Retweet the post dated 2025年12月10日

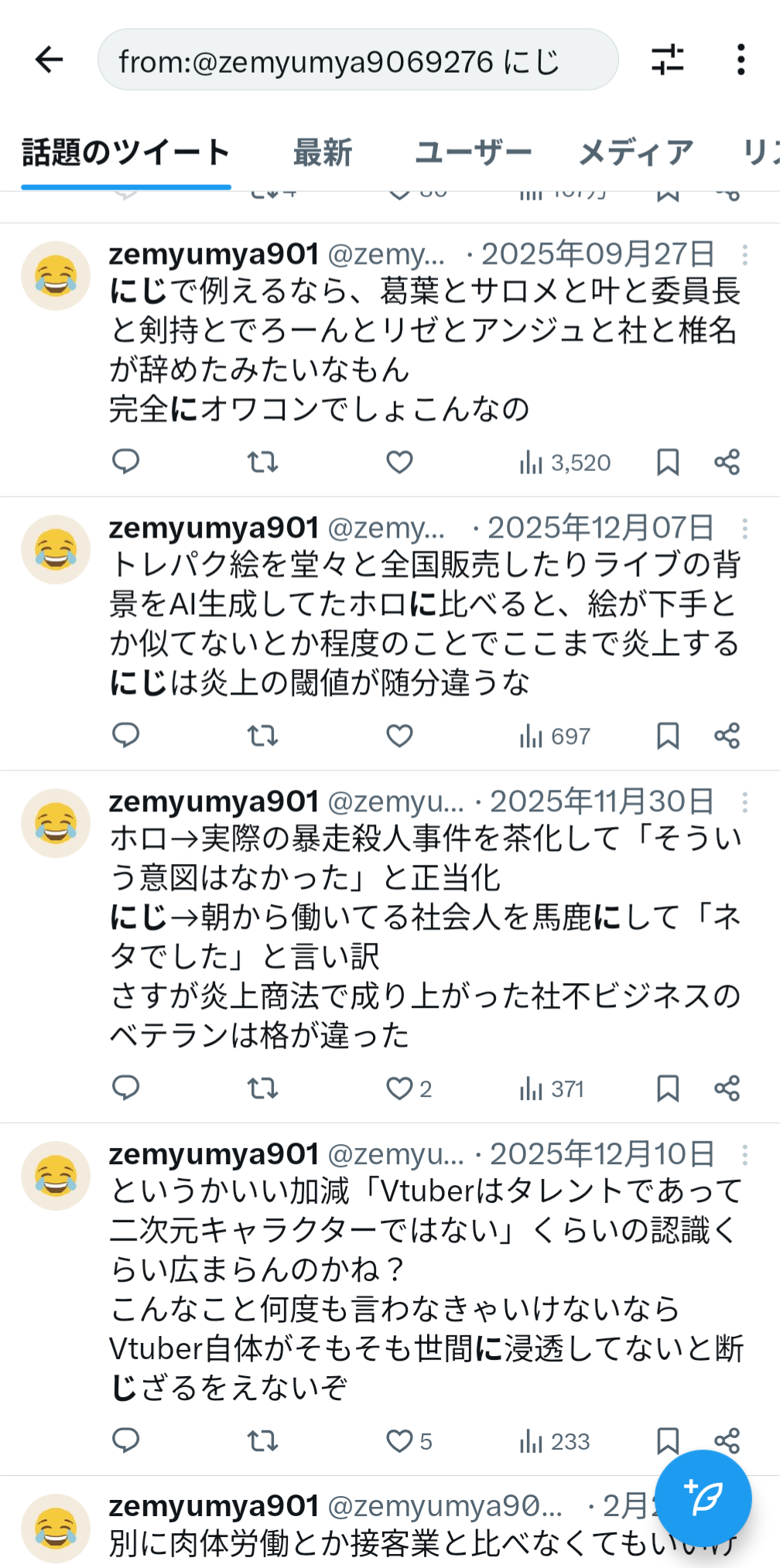coord(262,1441)
